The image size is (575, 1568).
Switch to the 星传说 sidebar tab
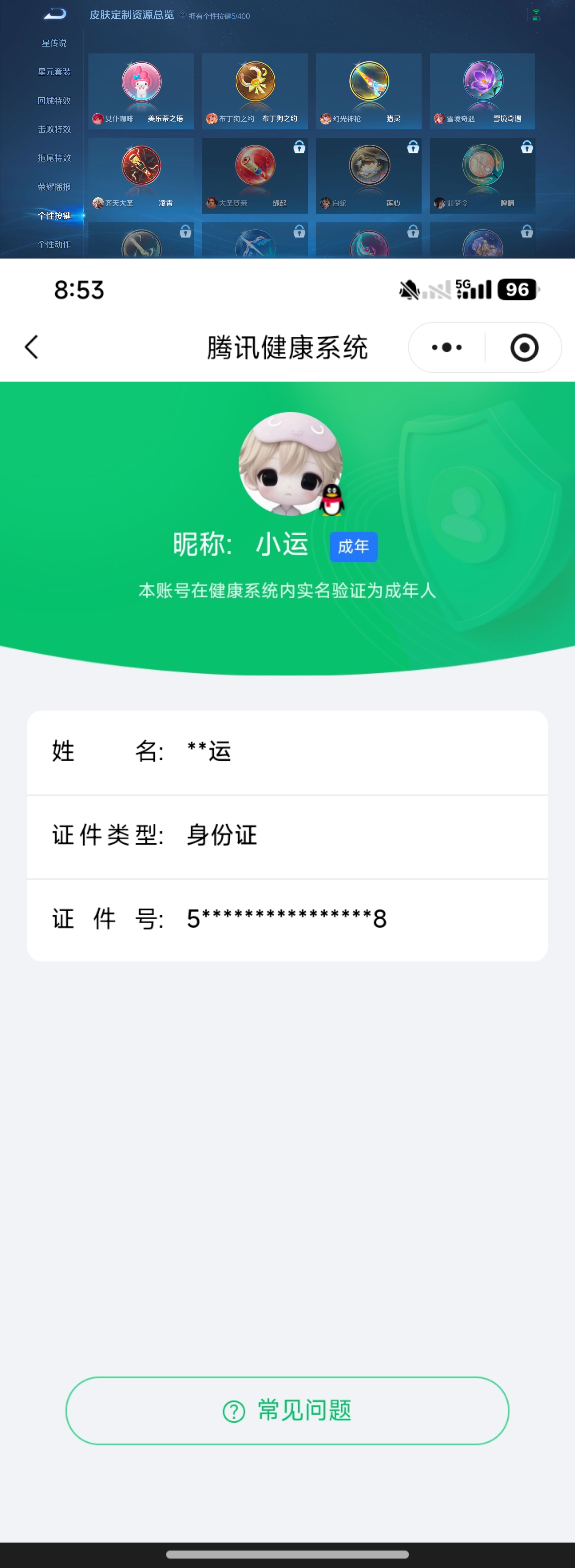pyautogui.click(x=54, y=43)
